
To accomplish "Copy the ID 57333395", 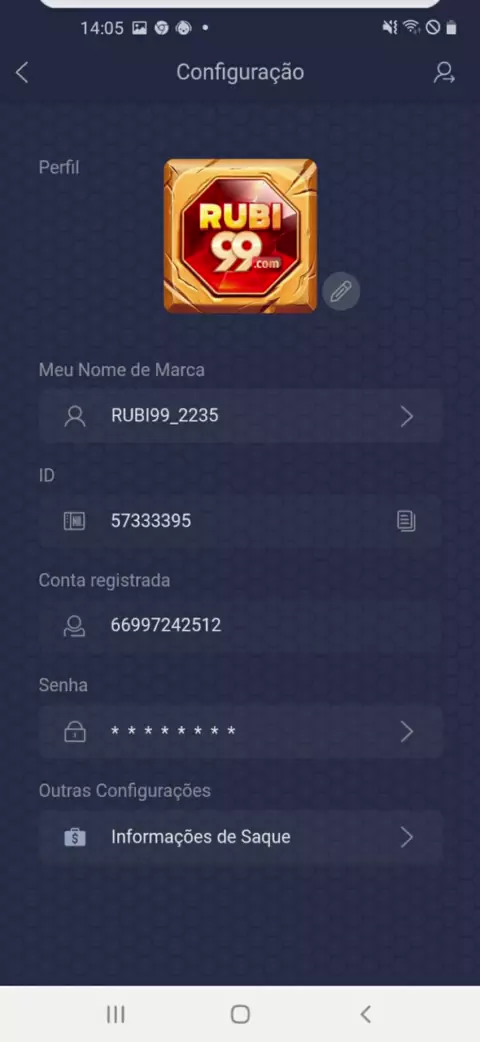I will 406,521.
